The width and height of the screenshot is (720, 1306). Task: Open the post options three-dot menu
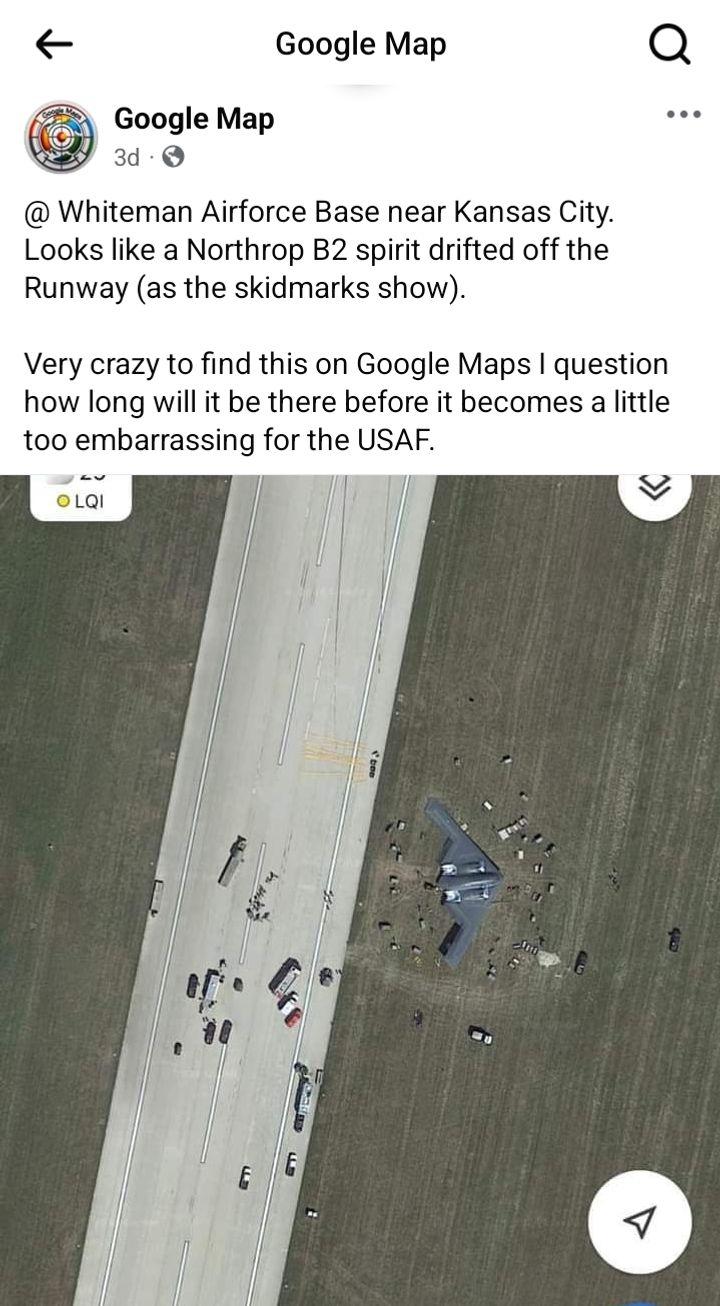[683, 114]
